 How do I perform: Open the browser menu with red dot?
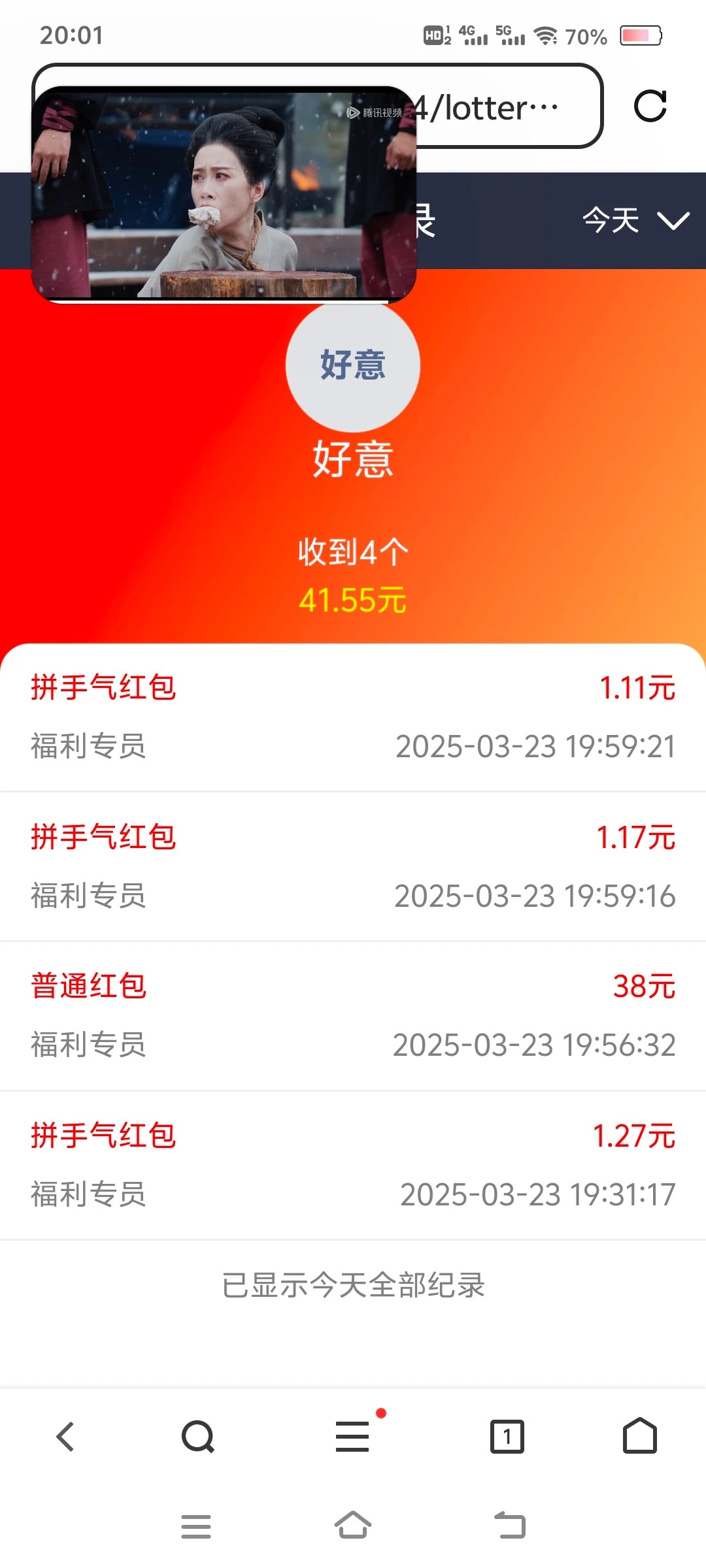point(353,1436)
